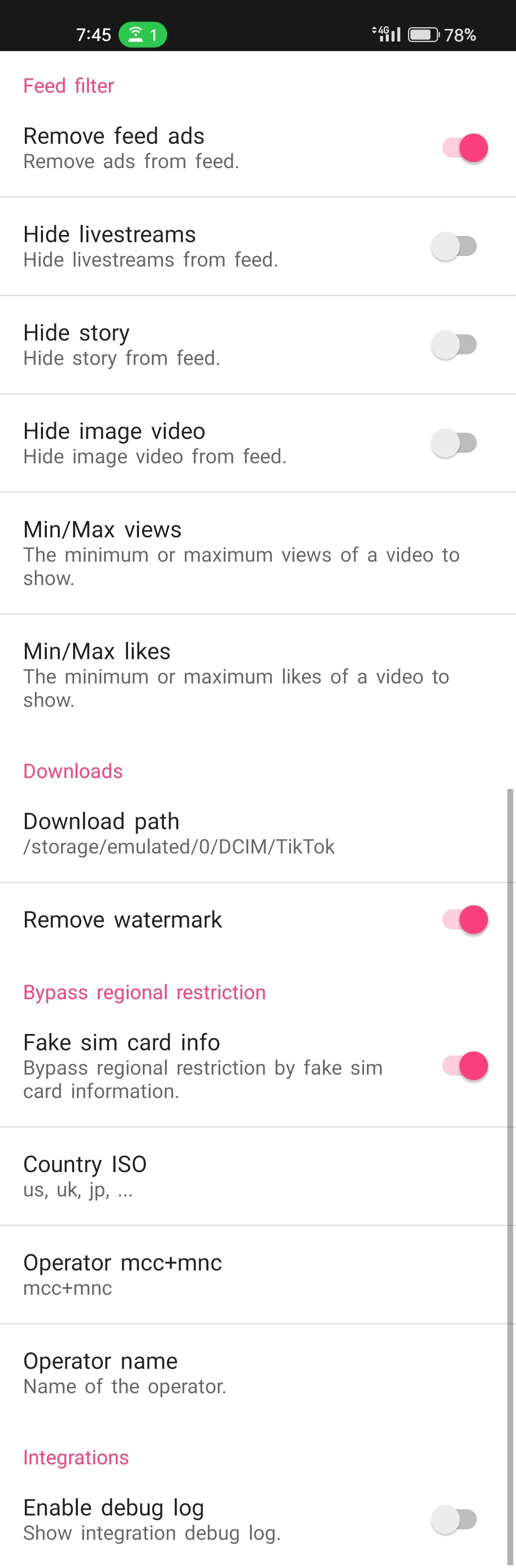Enable debug log switch

click(454, 1519)
